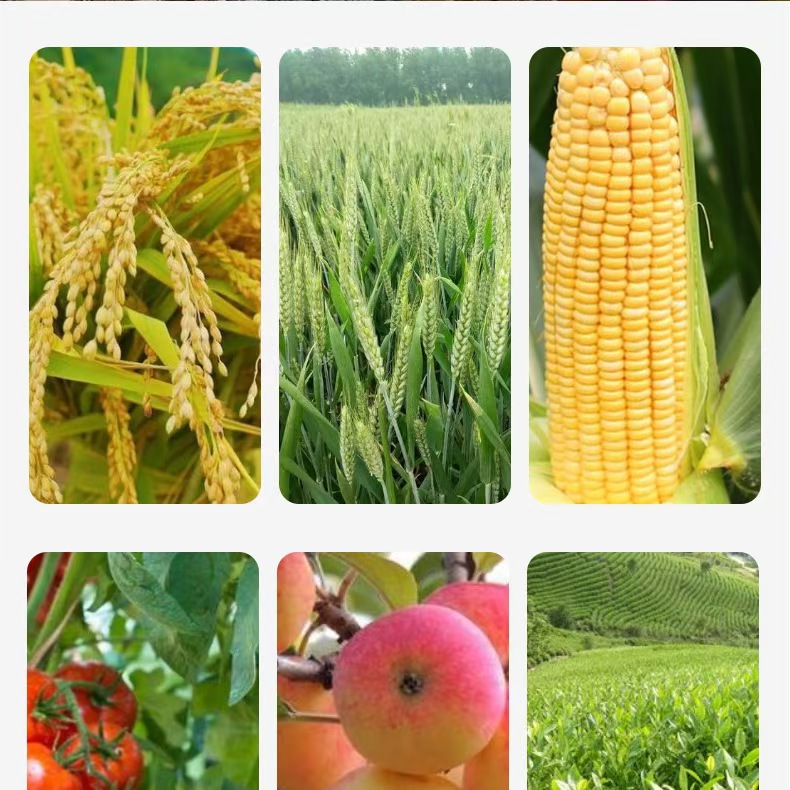Choose the red tomatoes tile
This screenshot has height=790, width=790.
[x=143, y=671]
